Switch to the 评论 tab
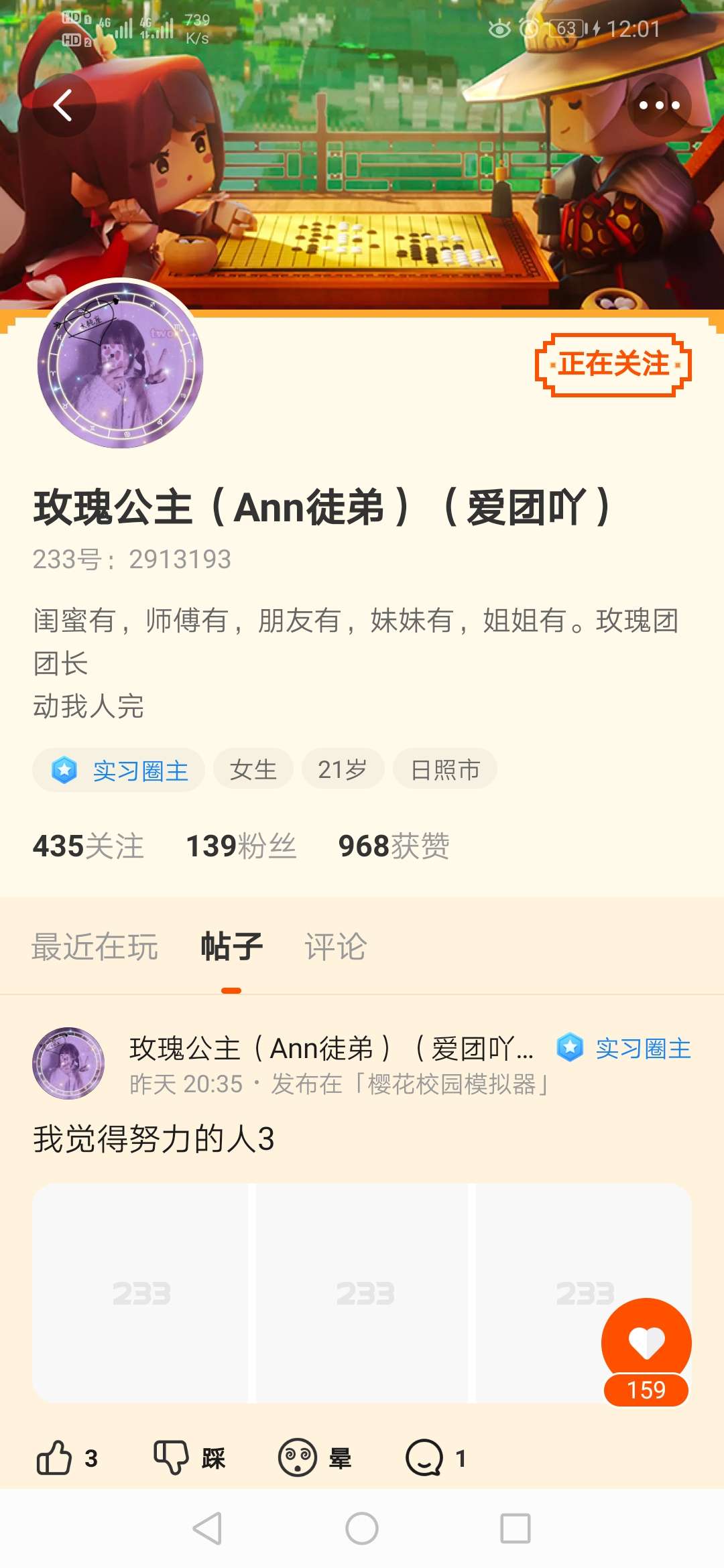The image size is (724, 1568). tap(335, 947)
